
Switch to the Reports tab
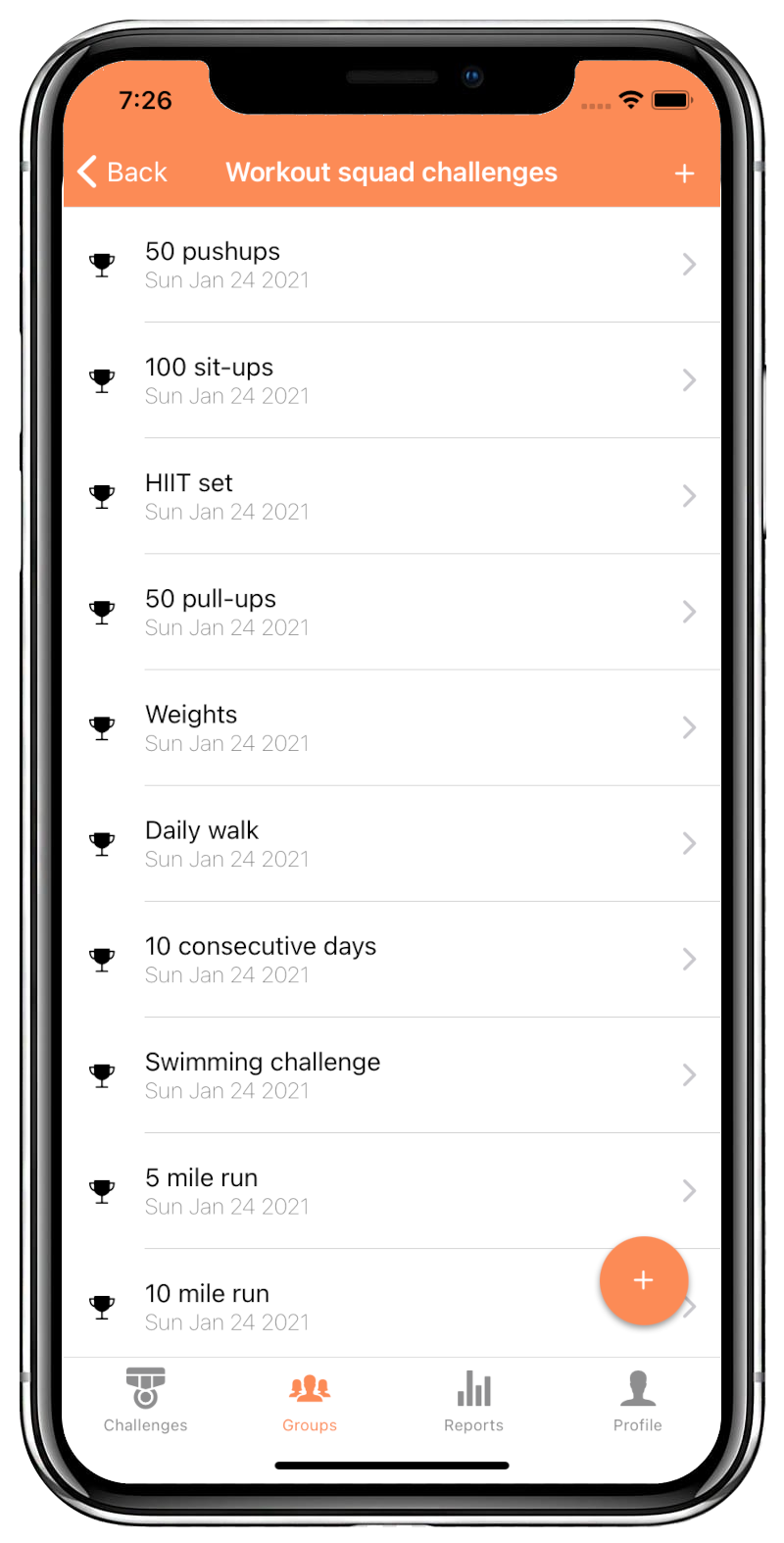(474, 1401)
